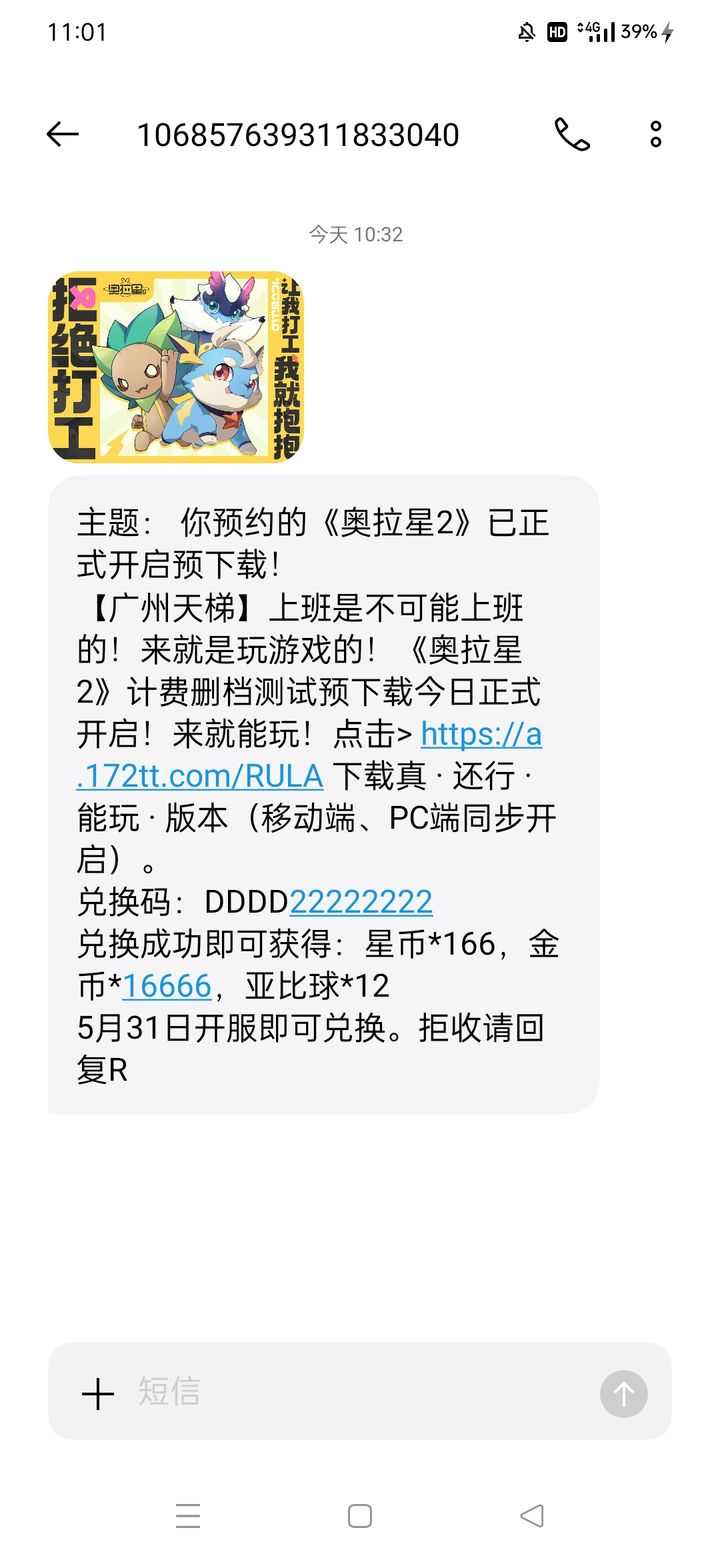This screenshot has height=1560, width=720.
Task: Tap the HD indicator in the status bar
Action: click(x=556, y=31)
